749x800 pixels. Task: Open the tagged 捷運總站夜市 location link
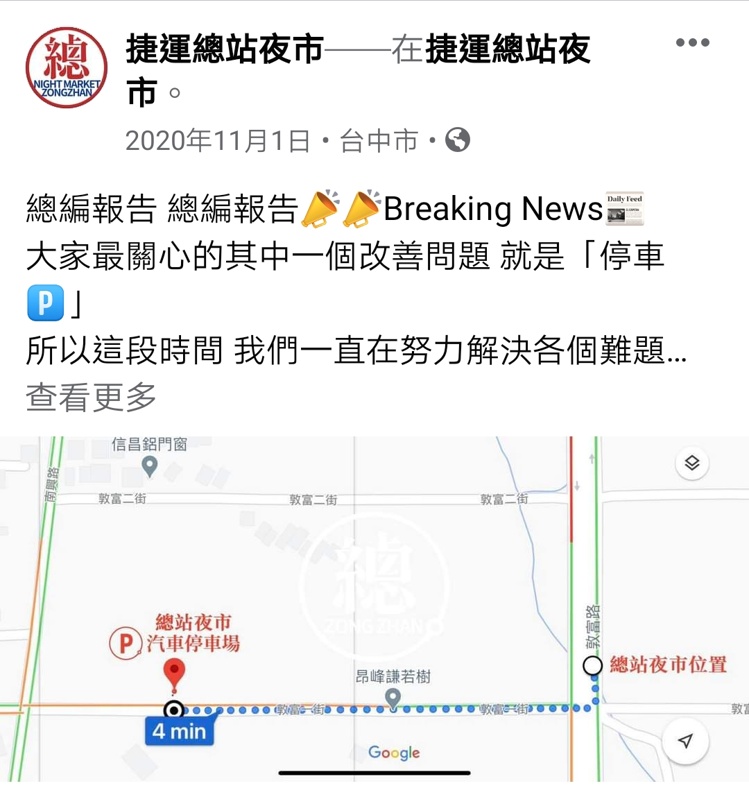[x=508, y=50]
